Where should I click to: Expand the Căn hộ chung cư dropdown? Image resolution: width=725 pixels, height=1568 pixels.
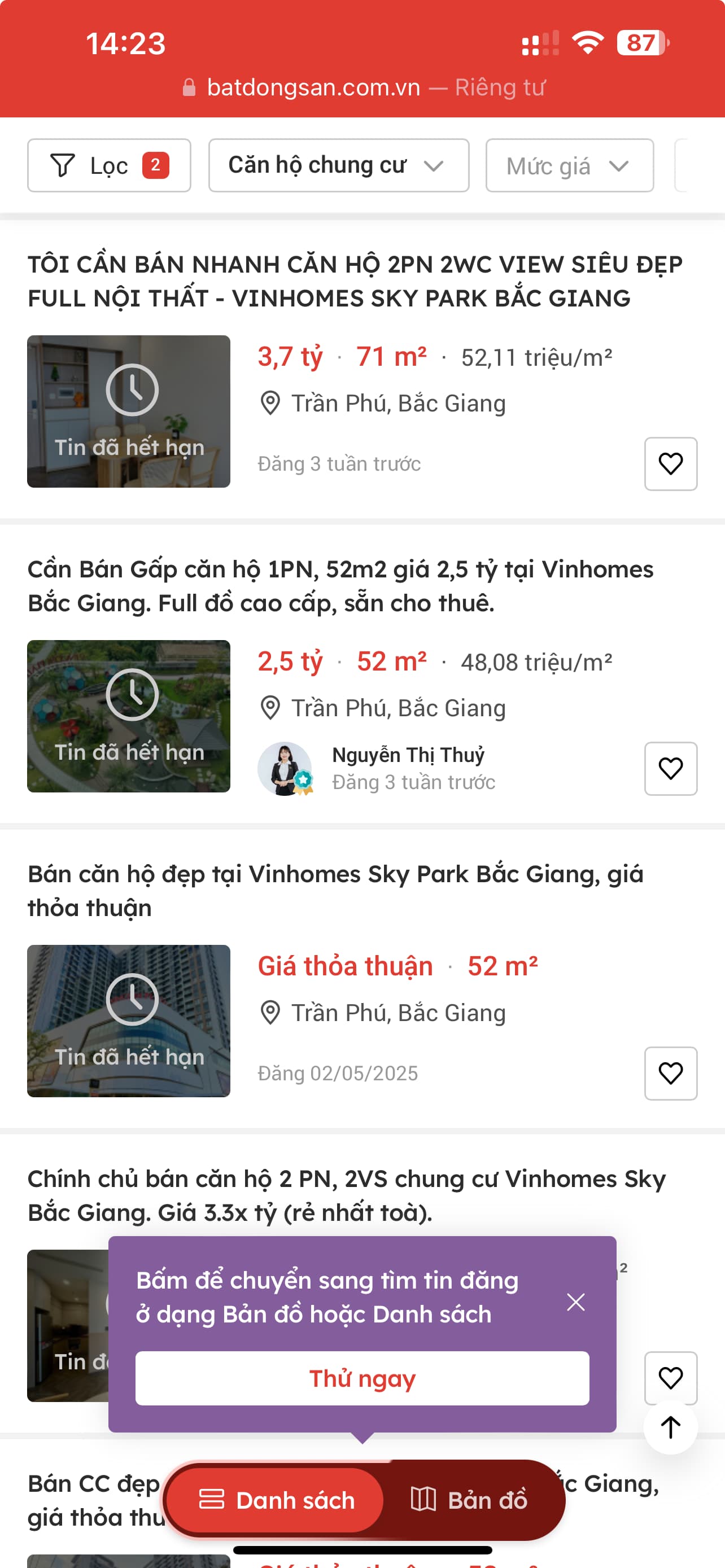(x=338, y=165)
